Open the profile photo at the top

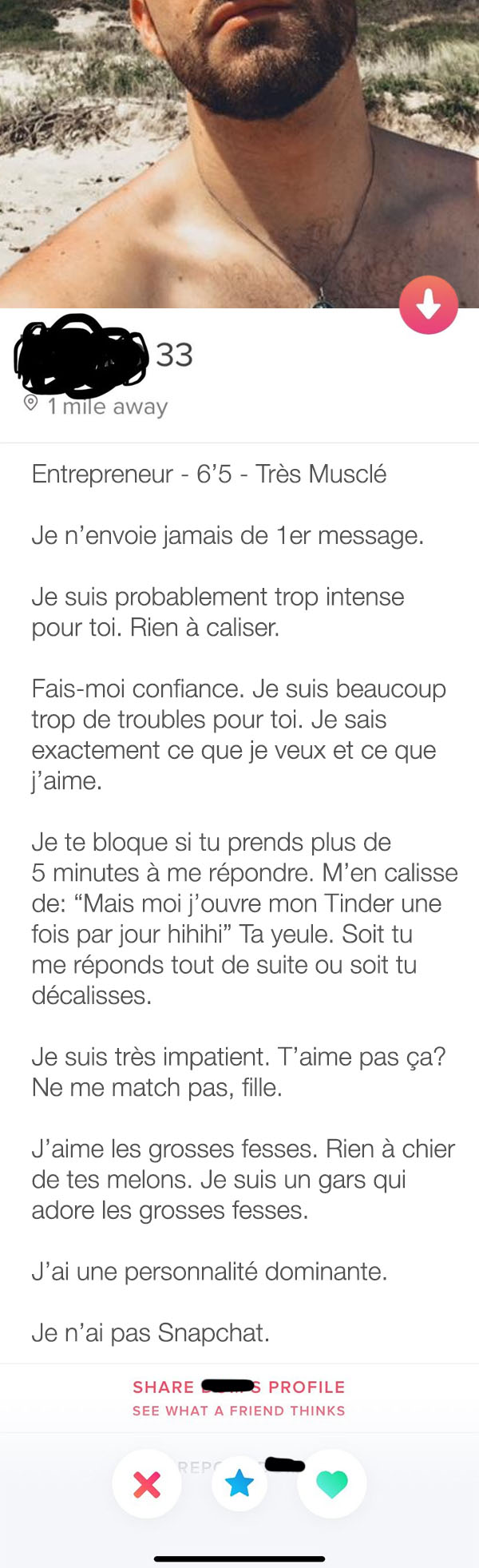(x=239, y=153)
